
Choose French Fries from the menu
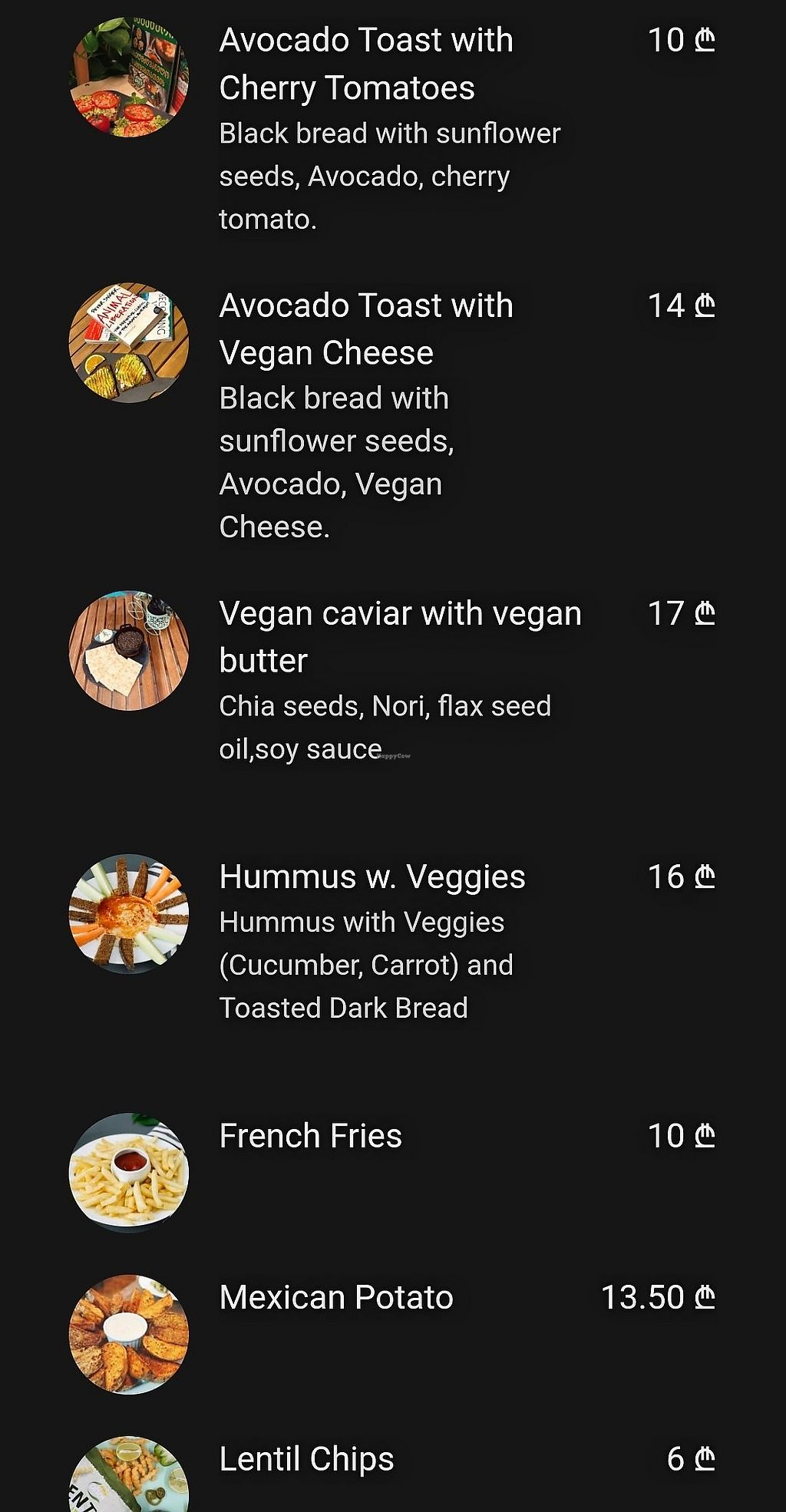tap(311, 1136)
